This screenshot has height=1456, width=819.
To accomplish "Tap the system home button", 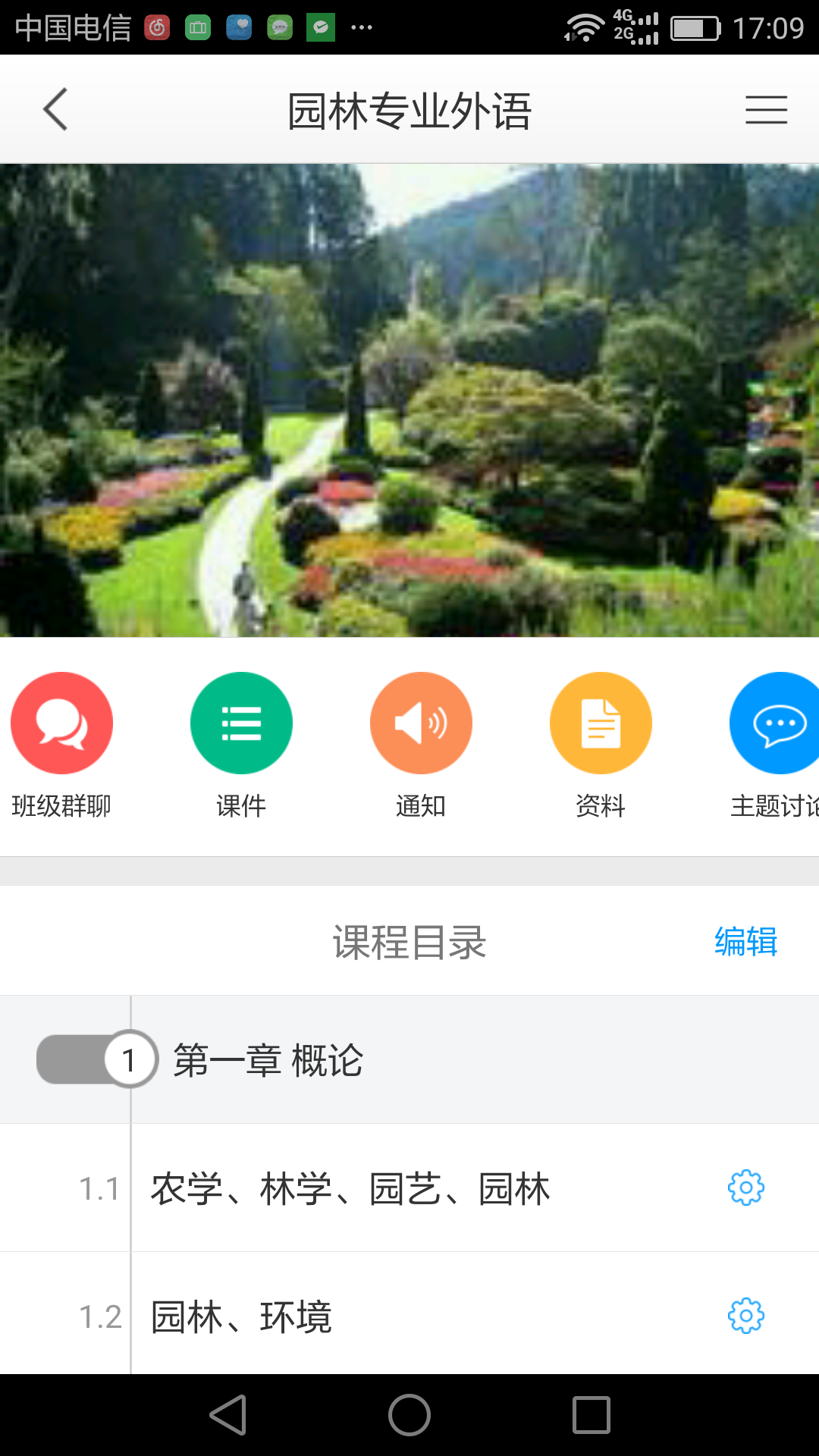I will click(409, 1415).
